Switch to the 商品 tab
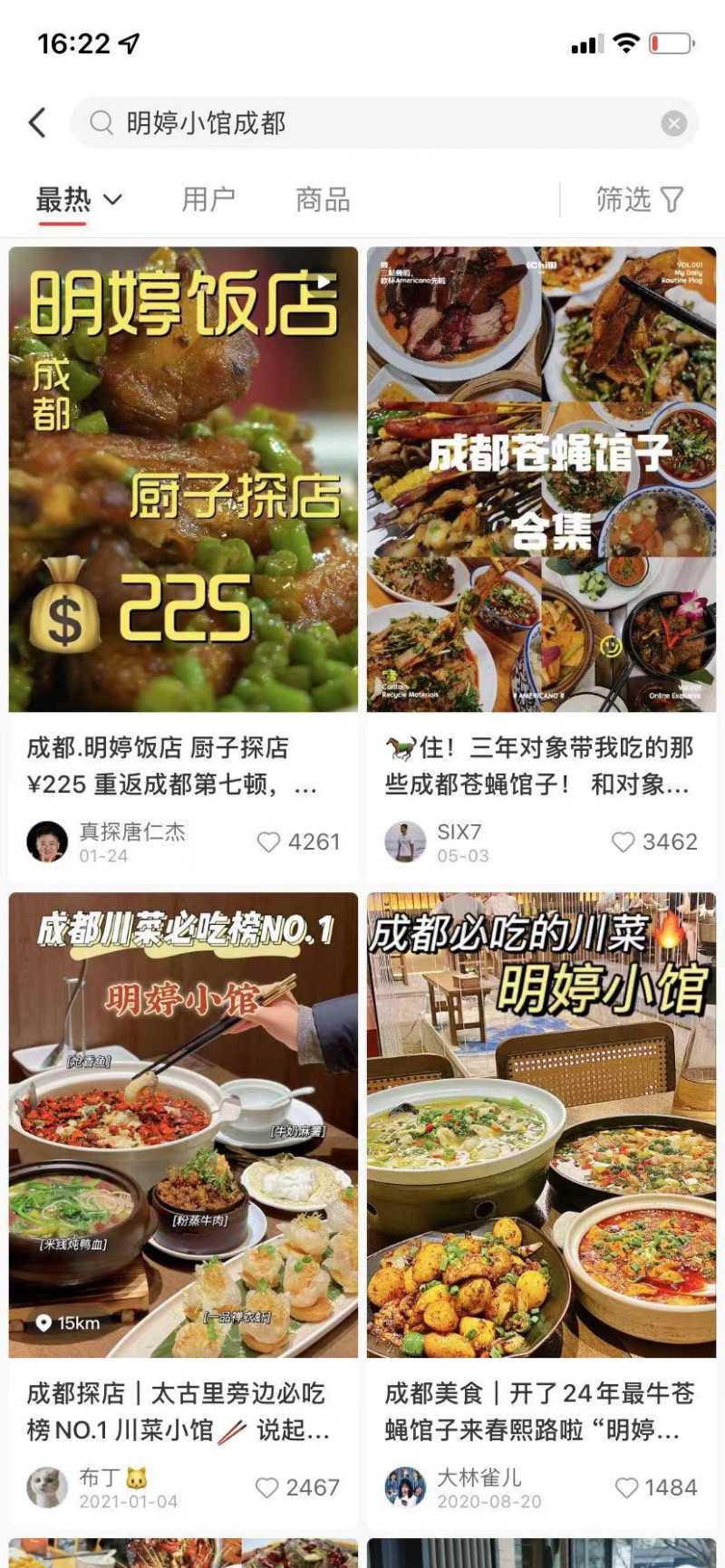 pyautogui.click(x=323, y=199)
